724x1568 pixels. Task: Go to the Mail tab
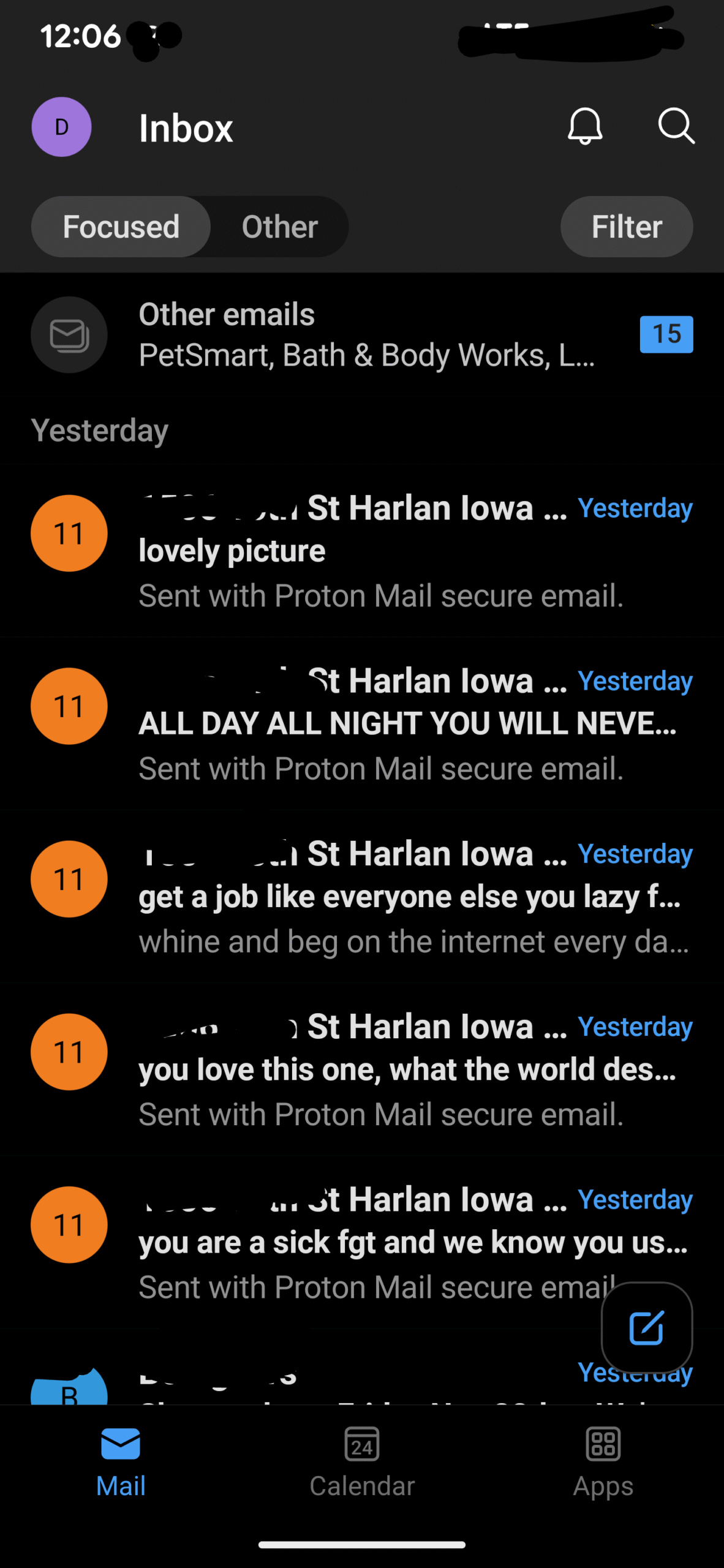click(x=121, y=1462)
